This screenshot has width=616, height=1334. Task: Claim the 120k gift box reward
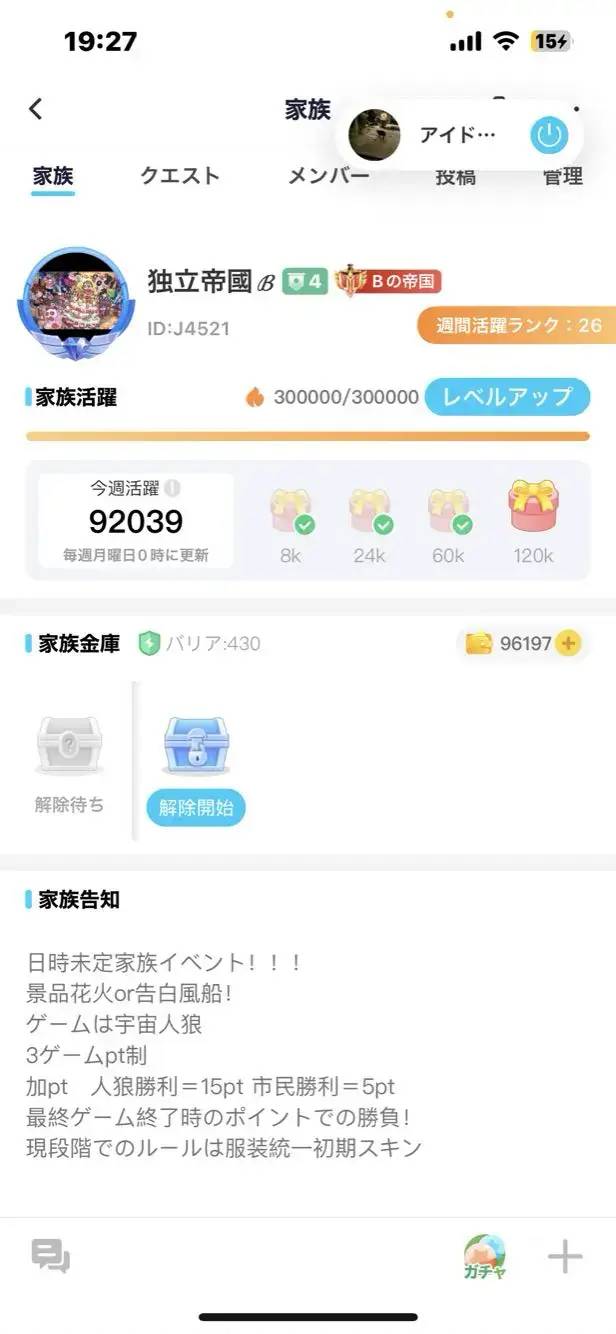point(532,506)
